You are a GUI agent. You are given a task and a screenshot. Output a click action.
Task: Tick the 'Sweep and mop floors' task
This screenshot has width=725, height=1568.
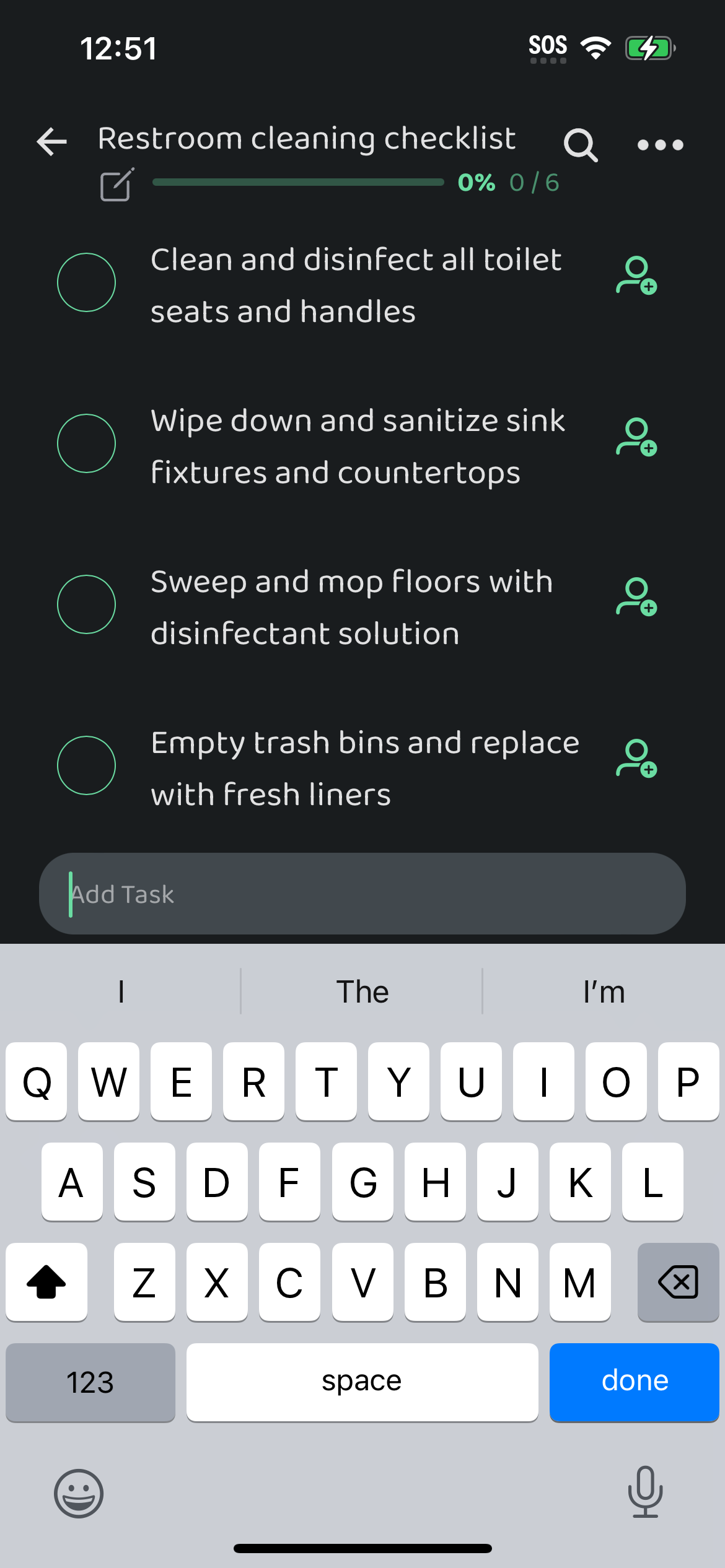coord(86,604)
